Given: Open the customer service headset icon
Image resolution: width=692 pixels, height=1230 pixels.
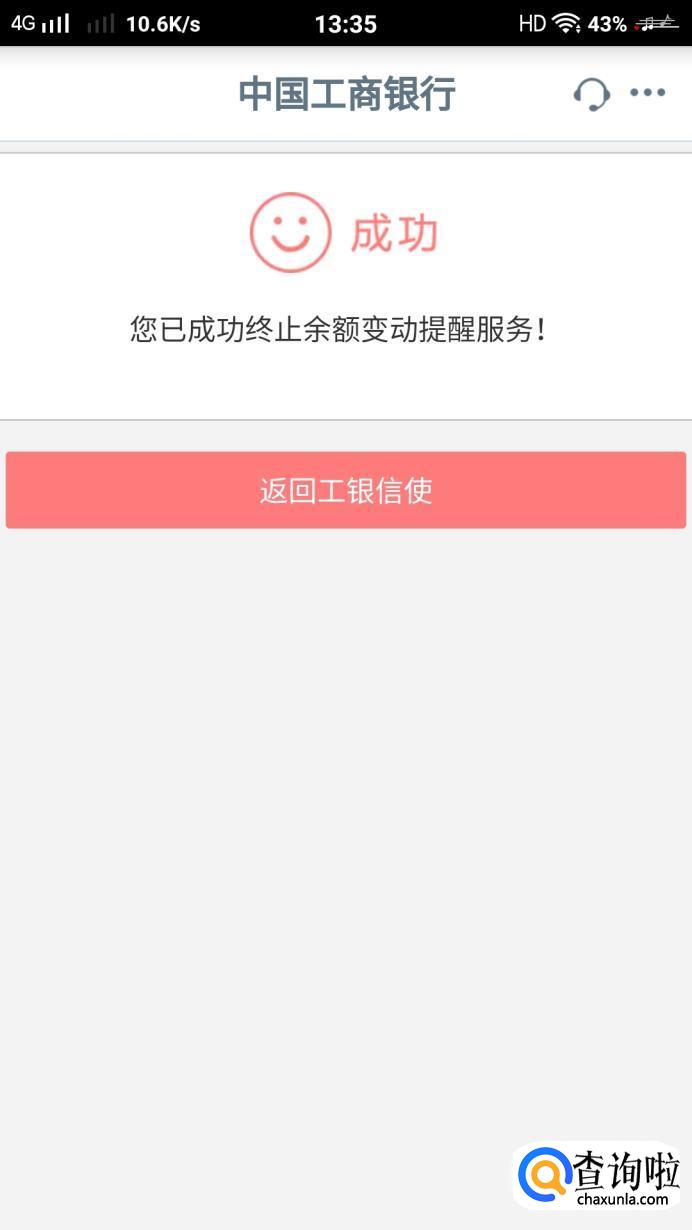Looking at the screenshot, I should (591, 94).
